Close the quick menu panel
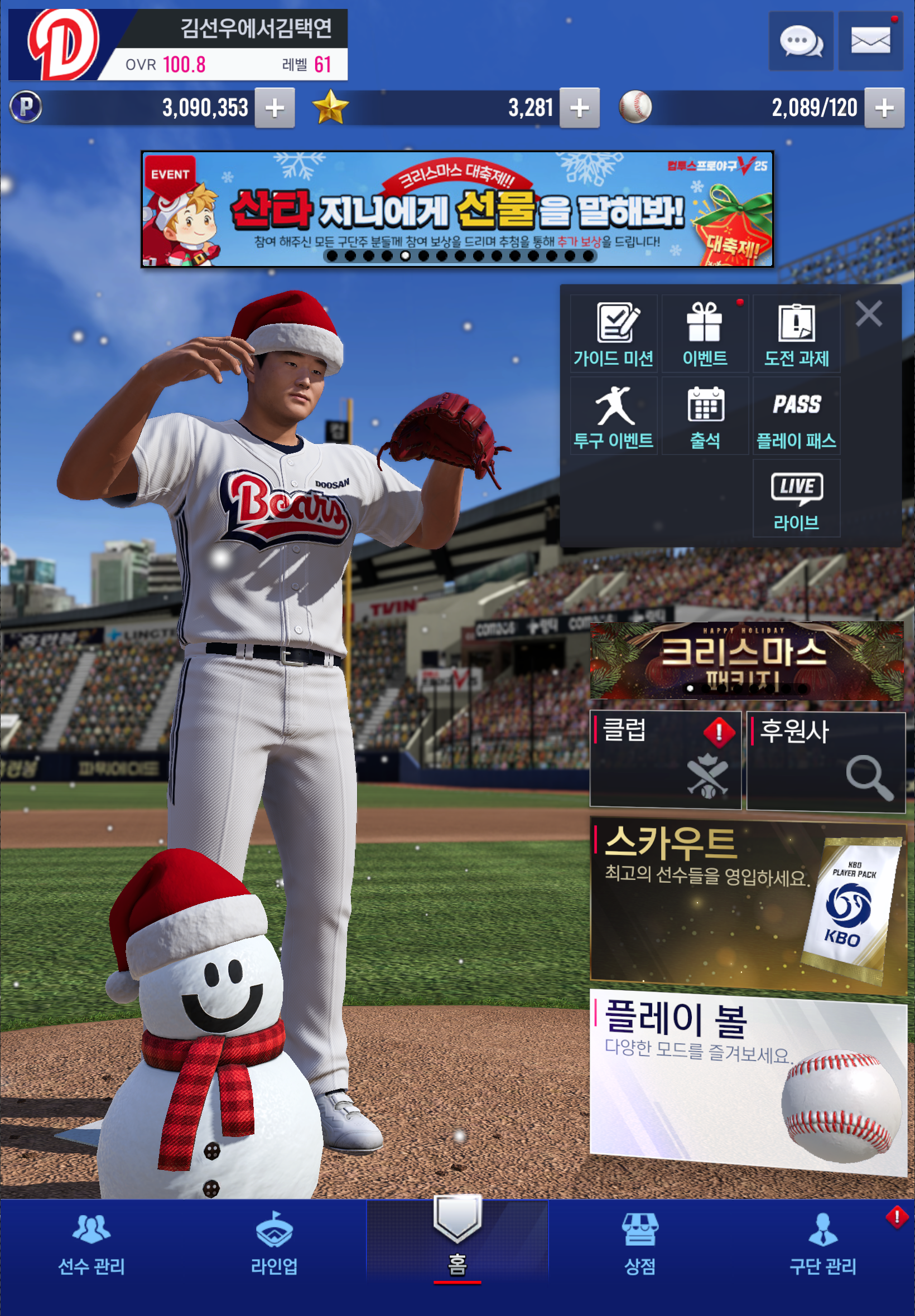 pos(868,314)
